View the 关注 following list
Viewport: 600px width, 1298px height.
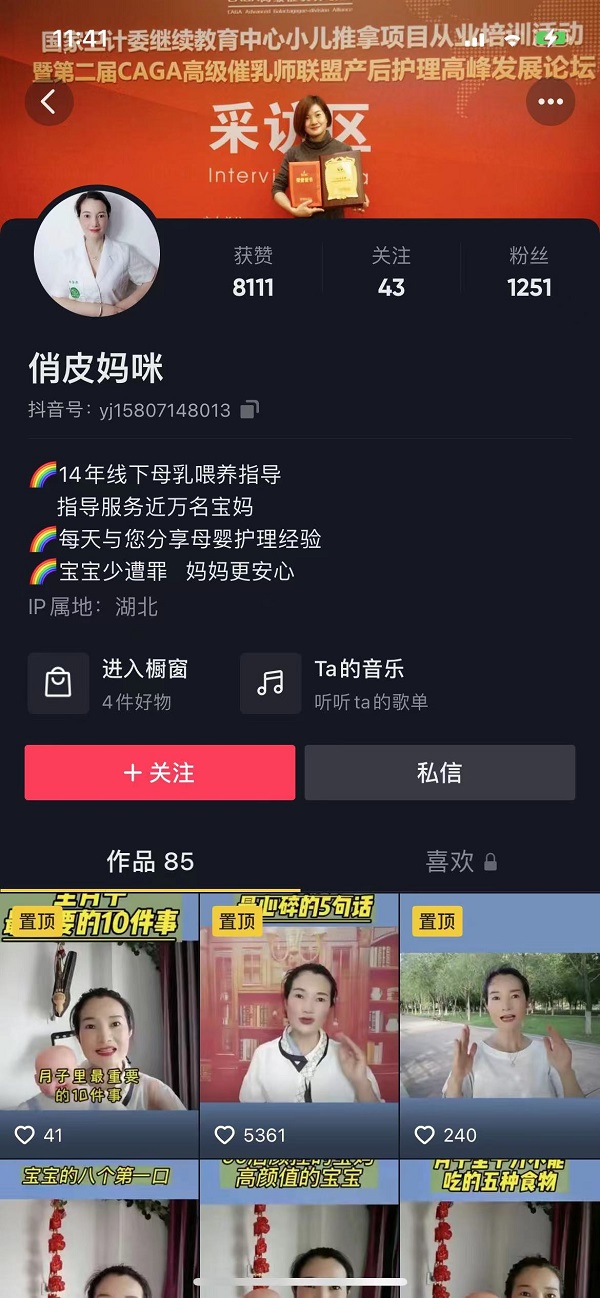tap(391, 272)
